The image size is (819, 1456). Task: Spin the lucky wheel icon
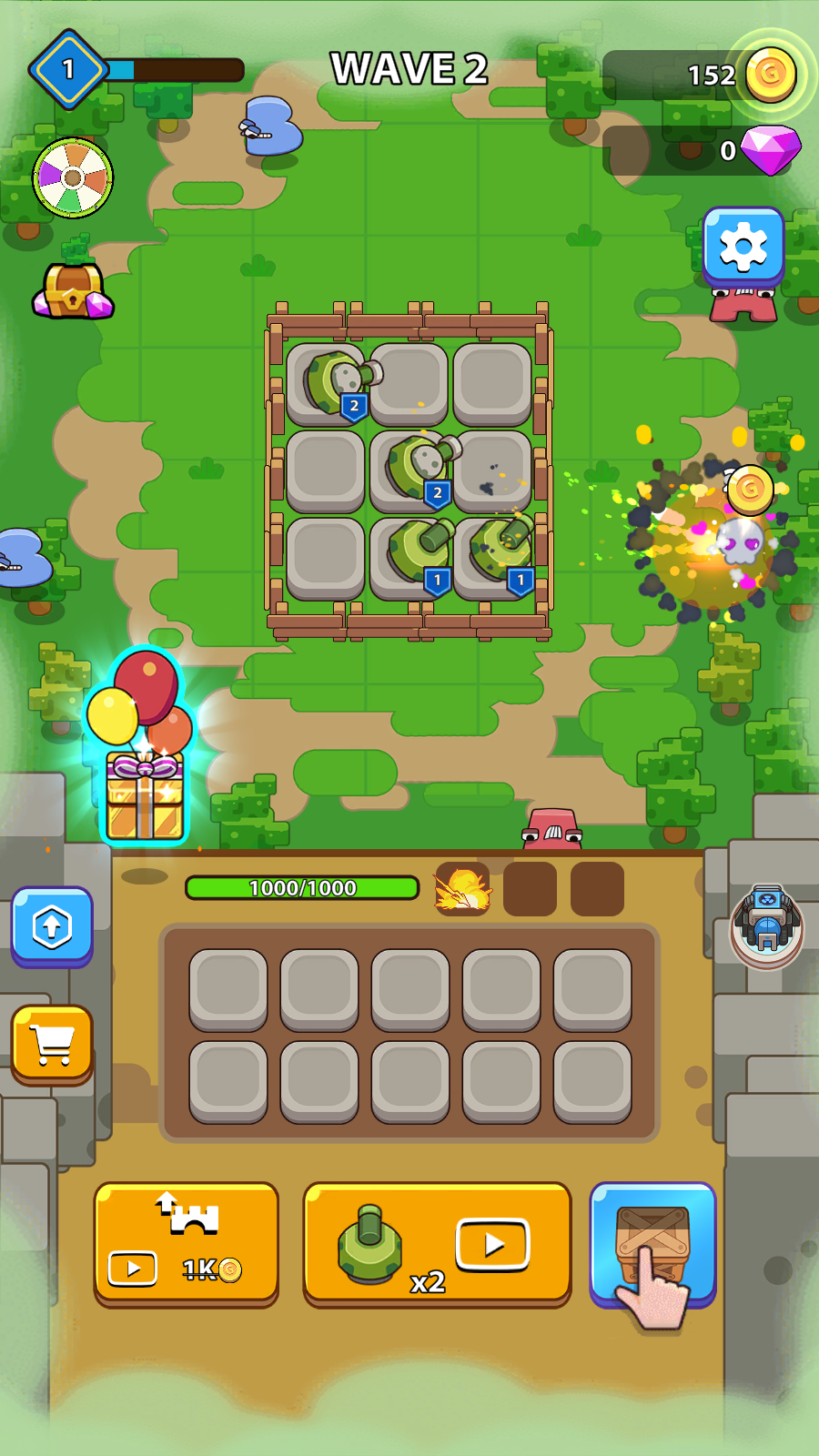coord(73,177)
